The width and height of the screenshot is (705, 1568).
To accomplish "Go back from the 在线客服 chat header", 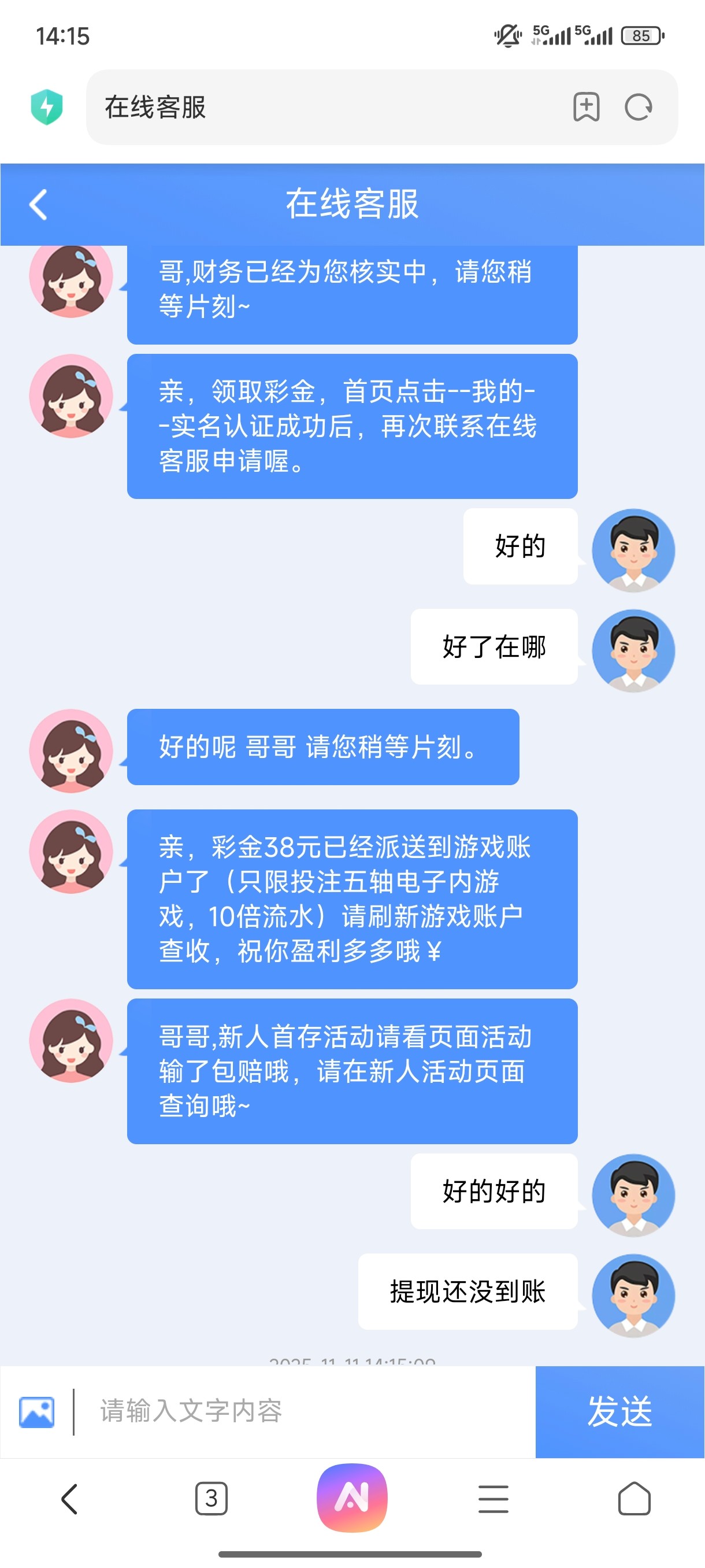I will [x=38, y=205].
